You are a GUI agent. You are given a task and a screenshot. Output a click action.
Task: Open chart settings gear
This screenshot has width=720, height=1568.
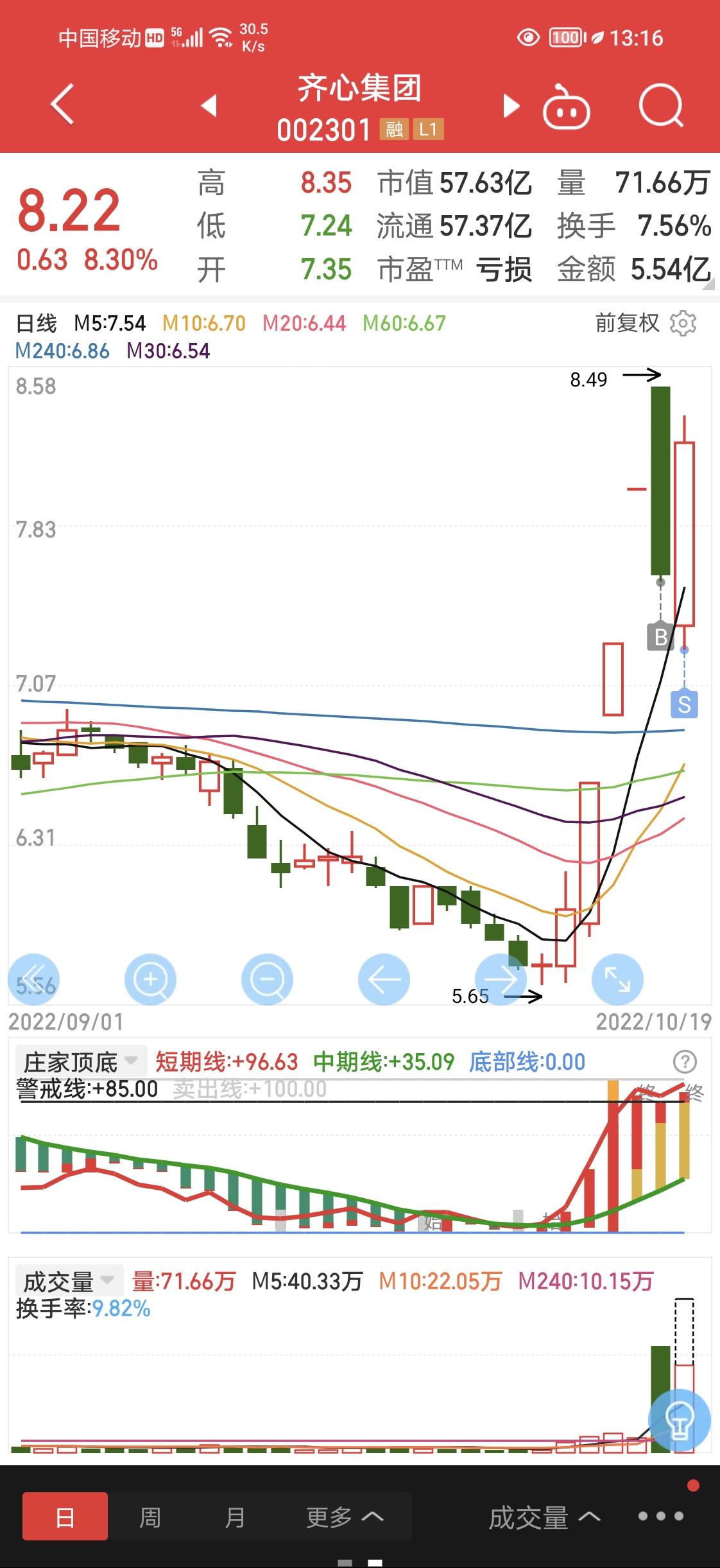(683, 323)
